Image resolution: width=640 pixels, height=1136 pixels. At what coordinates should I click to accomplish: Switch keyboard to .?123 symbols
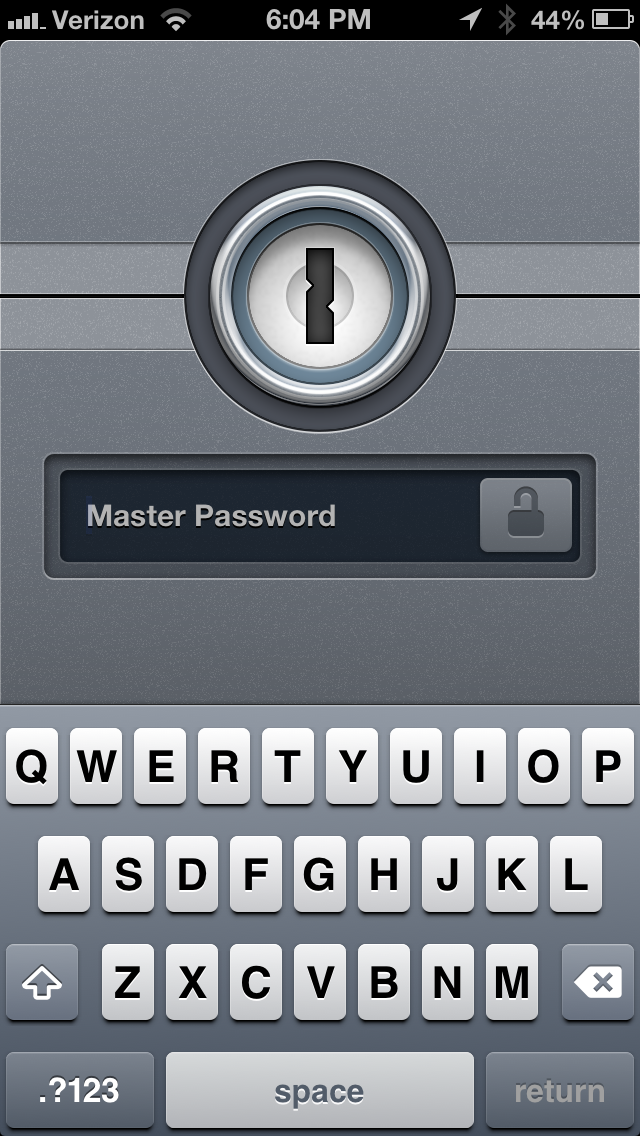click(x=80, y=1090)
